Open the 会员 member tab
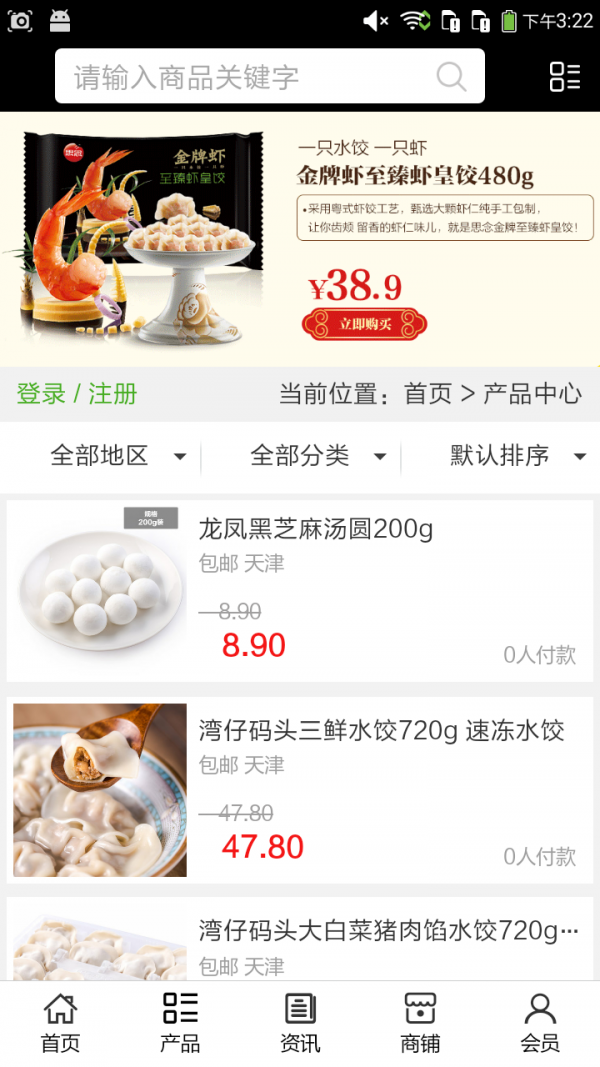Screen dimensions: 600x1067 click(540, 1023)
